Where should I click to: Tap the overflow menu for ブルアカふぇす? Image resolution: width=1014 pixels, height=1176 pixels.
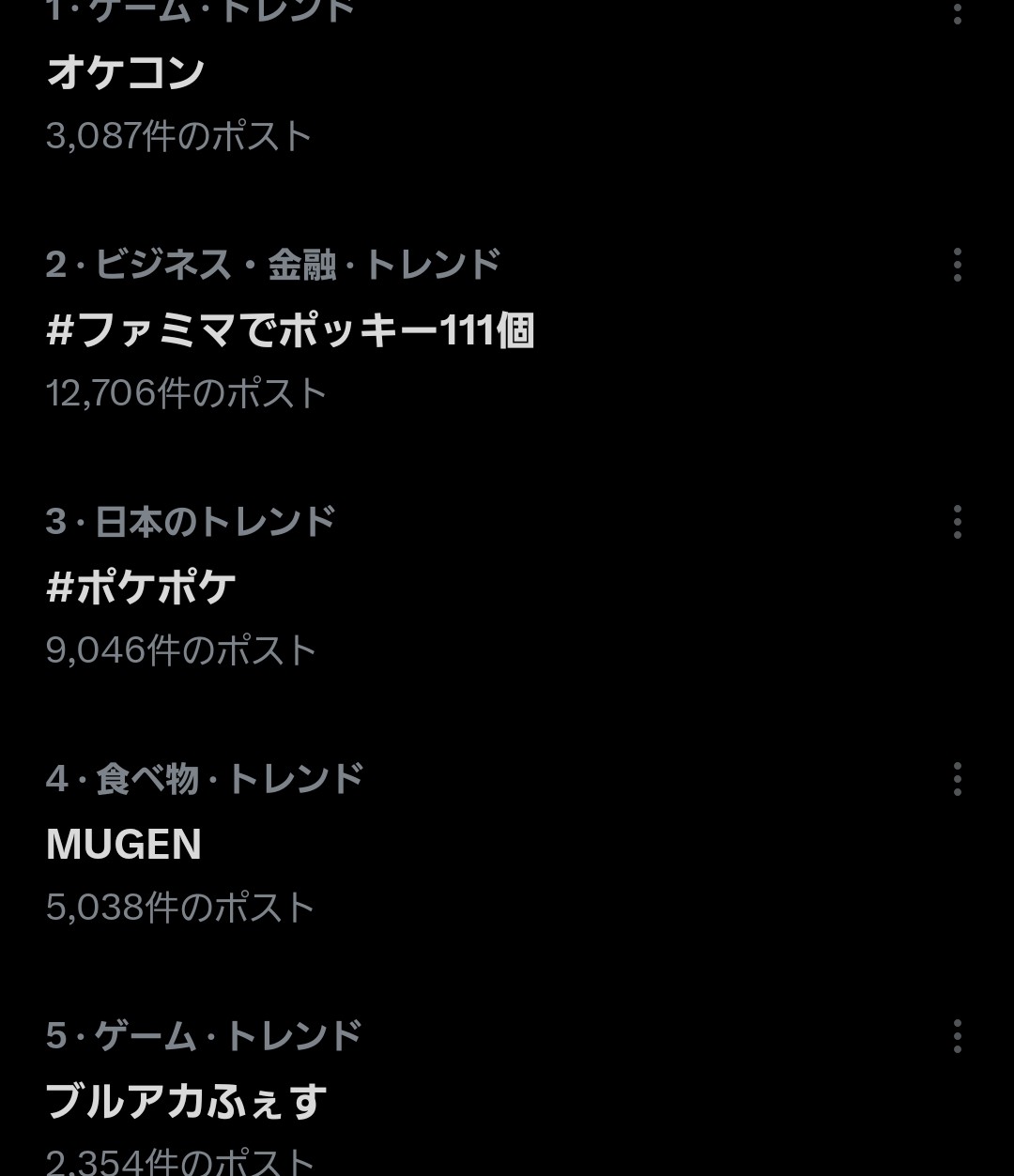click(957, 1036)
